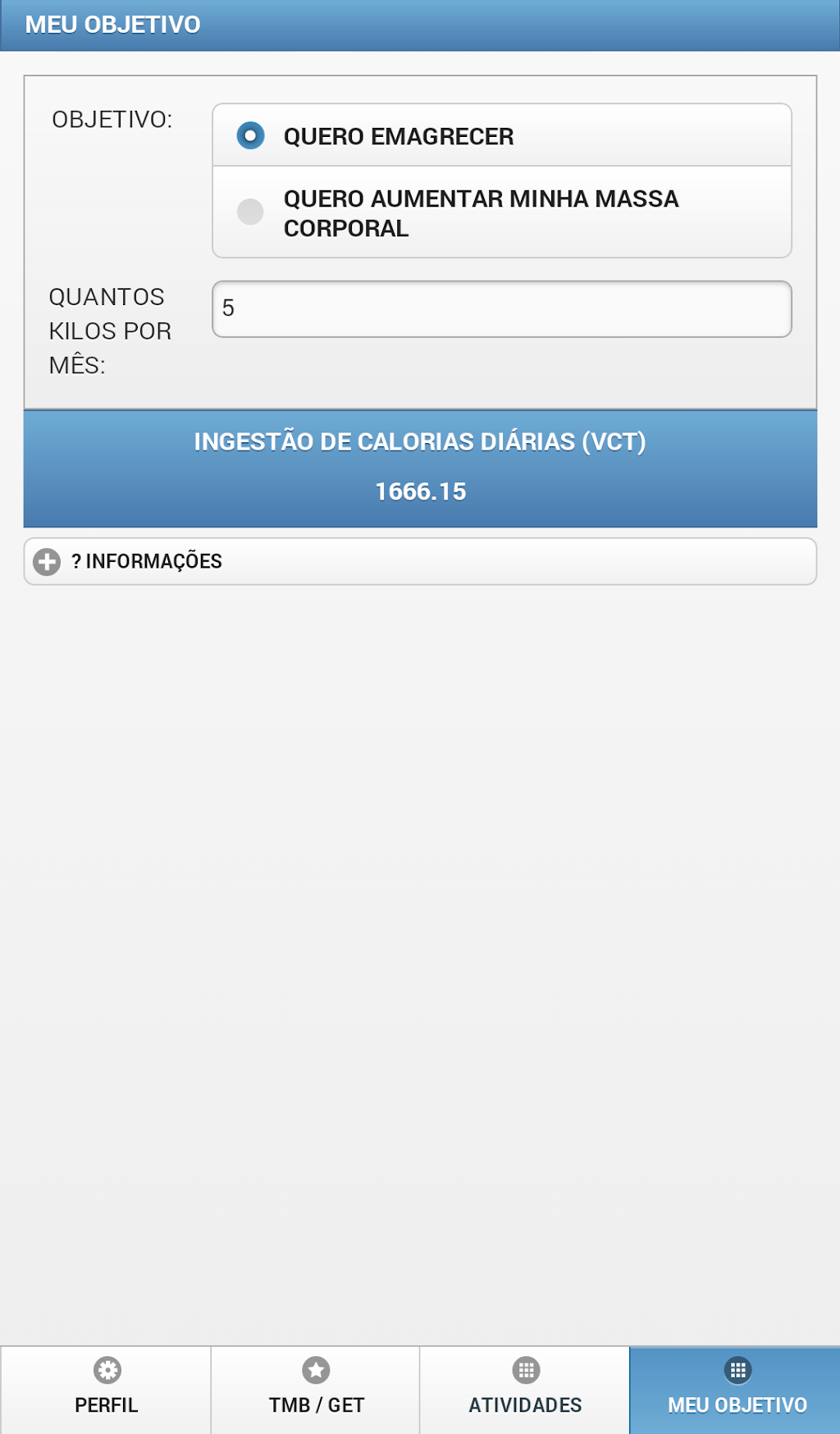Go to the Atividades tab
The image size is (840, 1434).
tap(525, 1390)
